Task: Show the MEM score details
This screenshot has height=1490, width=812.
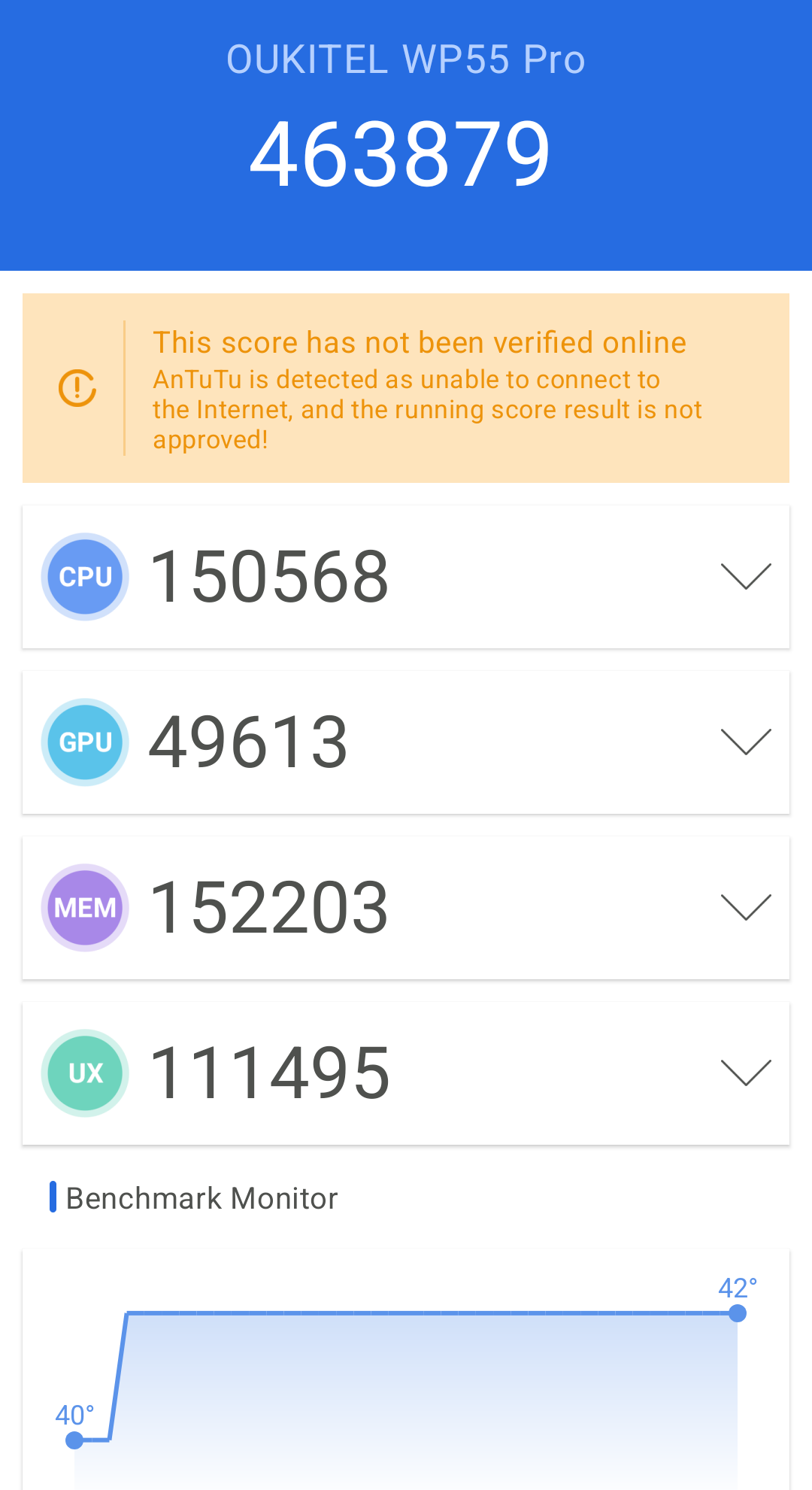Action: [x=745, y=908]
